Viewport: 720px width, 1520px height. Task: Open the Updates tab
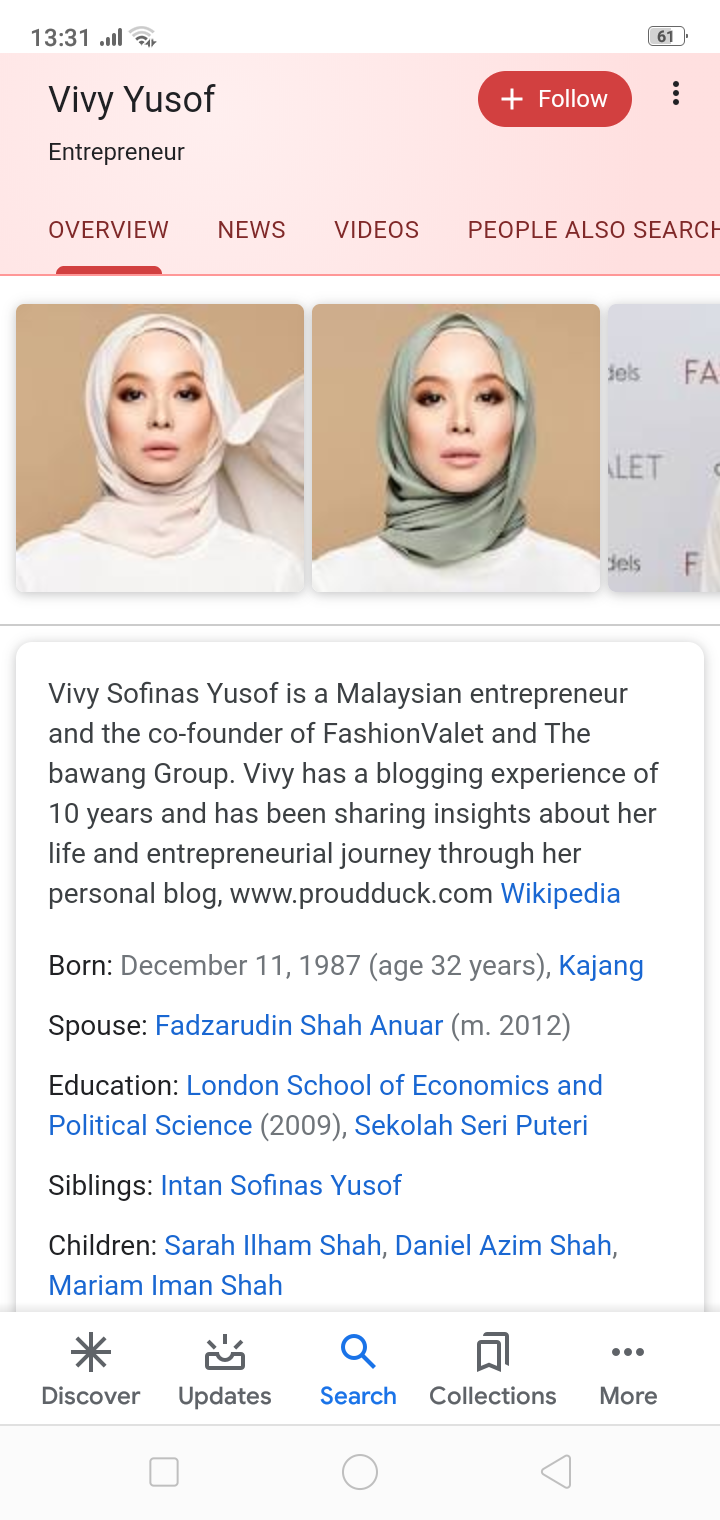point(225,1370)
